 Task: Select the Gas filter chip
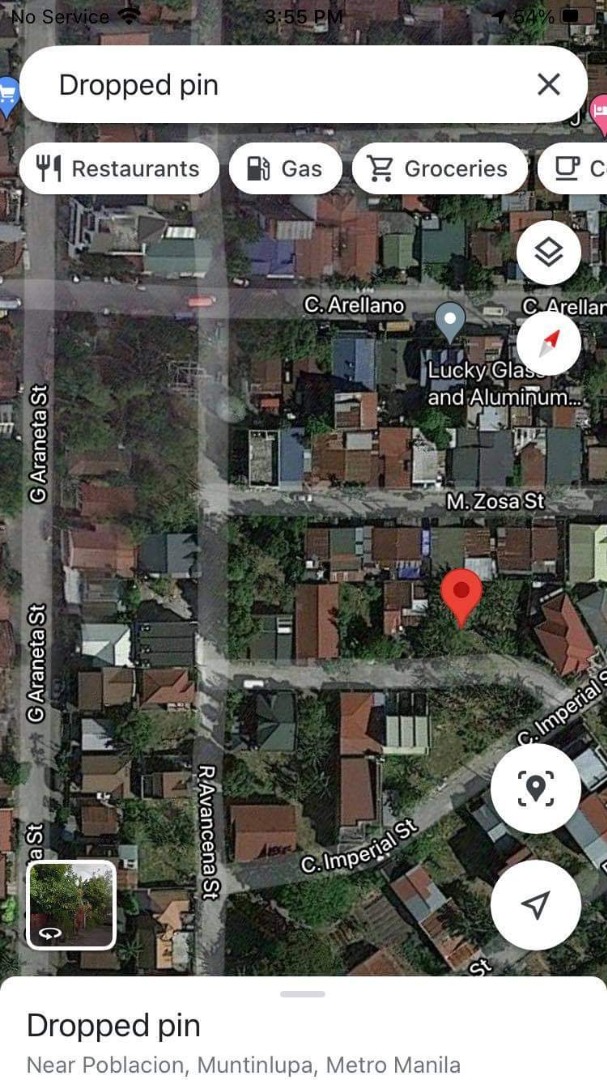pyautogui.click(x=285, y=169)
